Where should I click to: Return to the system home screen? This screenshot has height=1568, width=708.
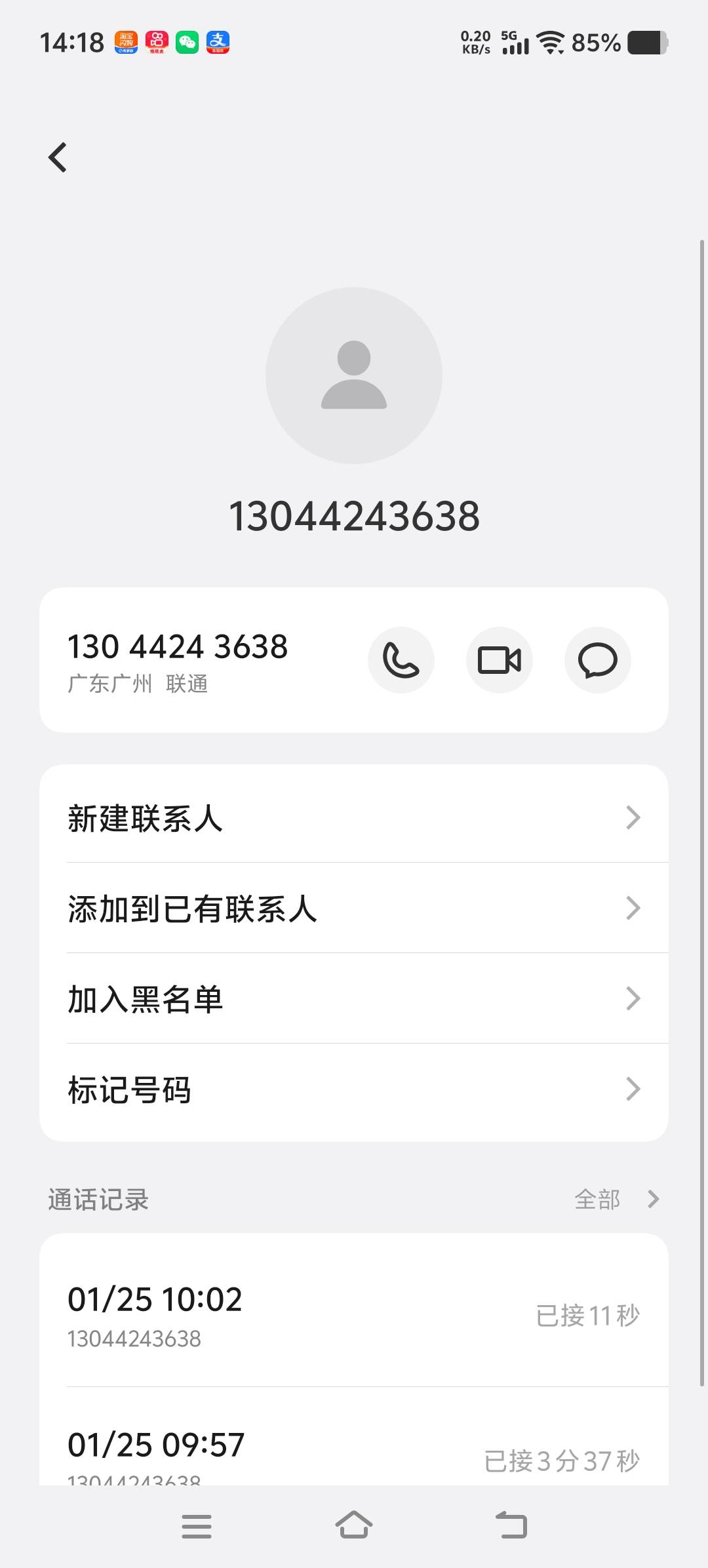354,1525
